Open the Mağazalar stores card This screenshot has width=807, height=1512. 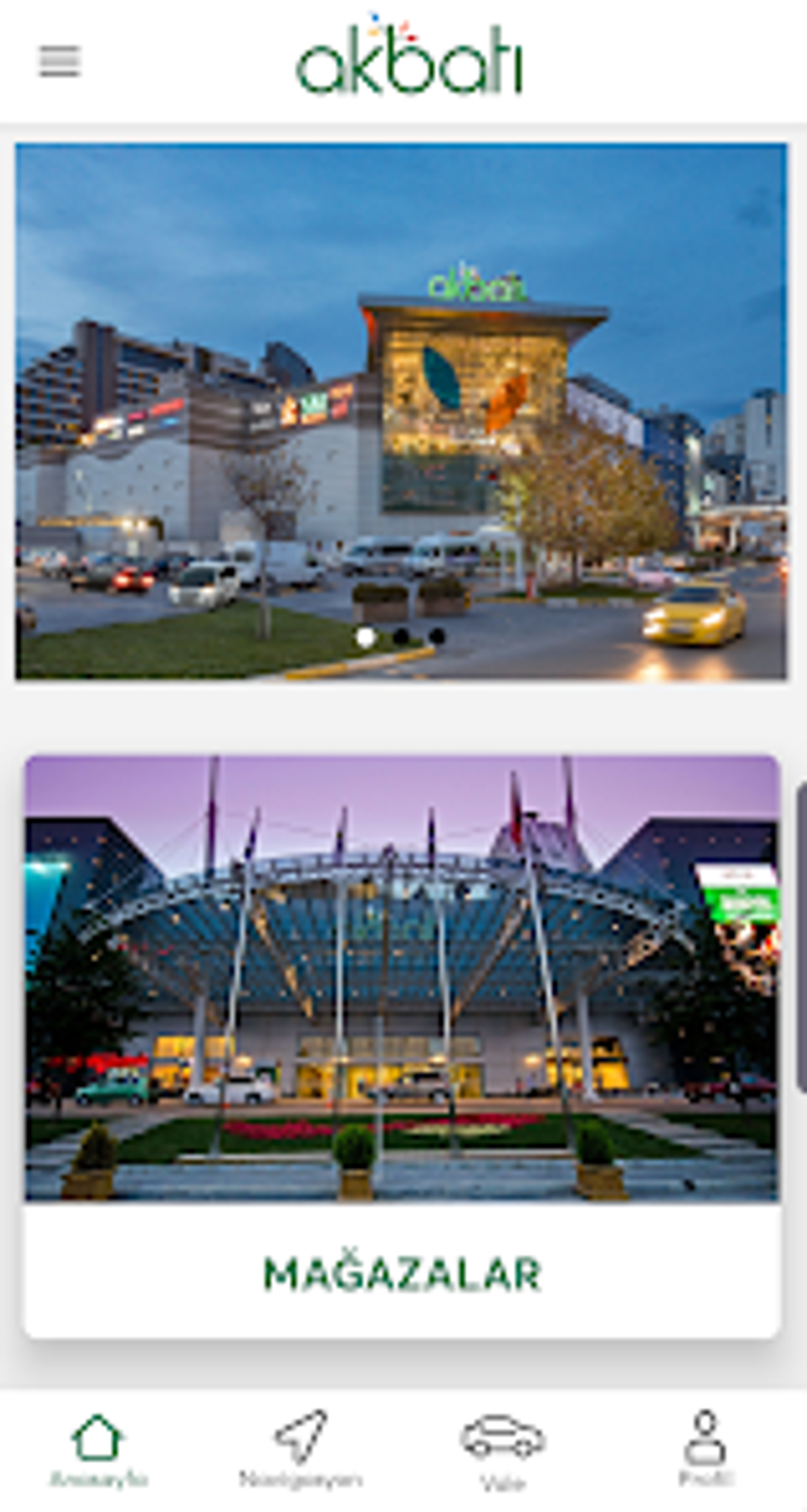(402, 1046)
